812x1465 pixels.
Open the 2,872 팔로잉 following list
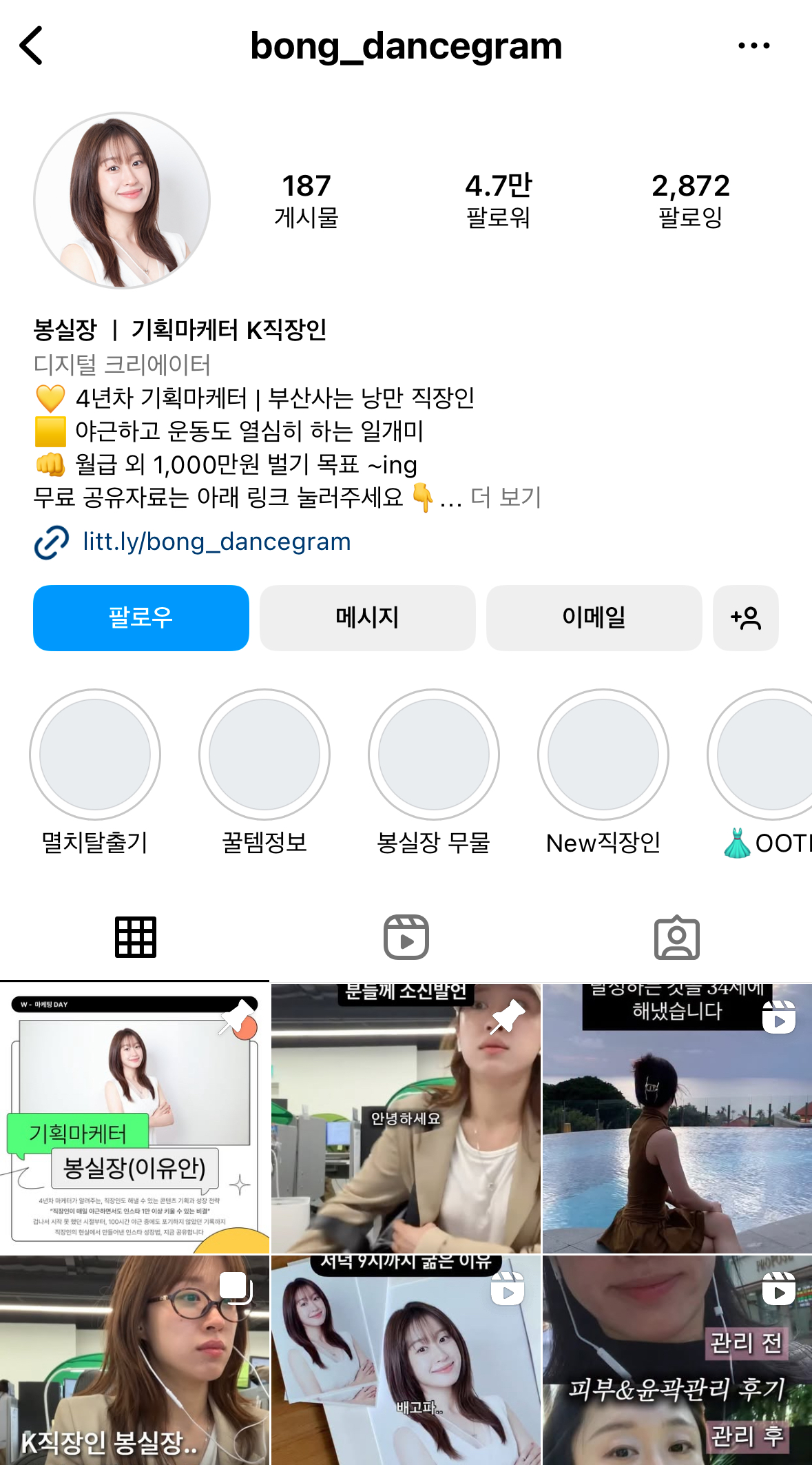(690, 200)
